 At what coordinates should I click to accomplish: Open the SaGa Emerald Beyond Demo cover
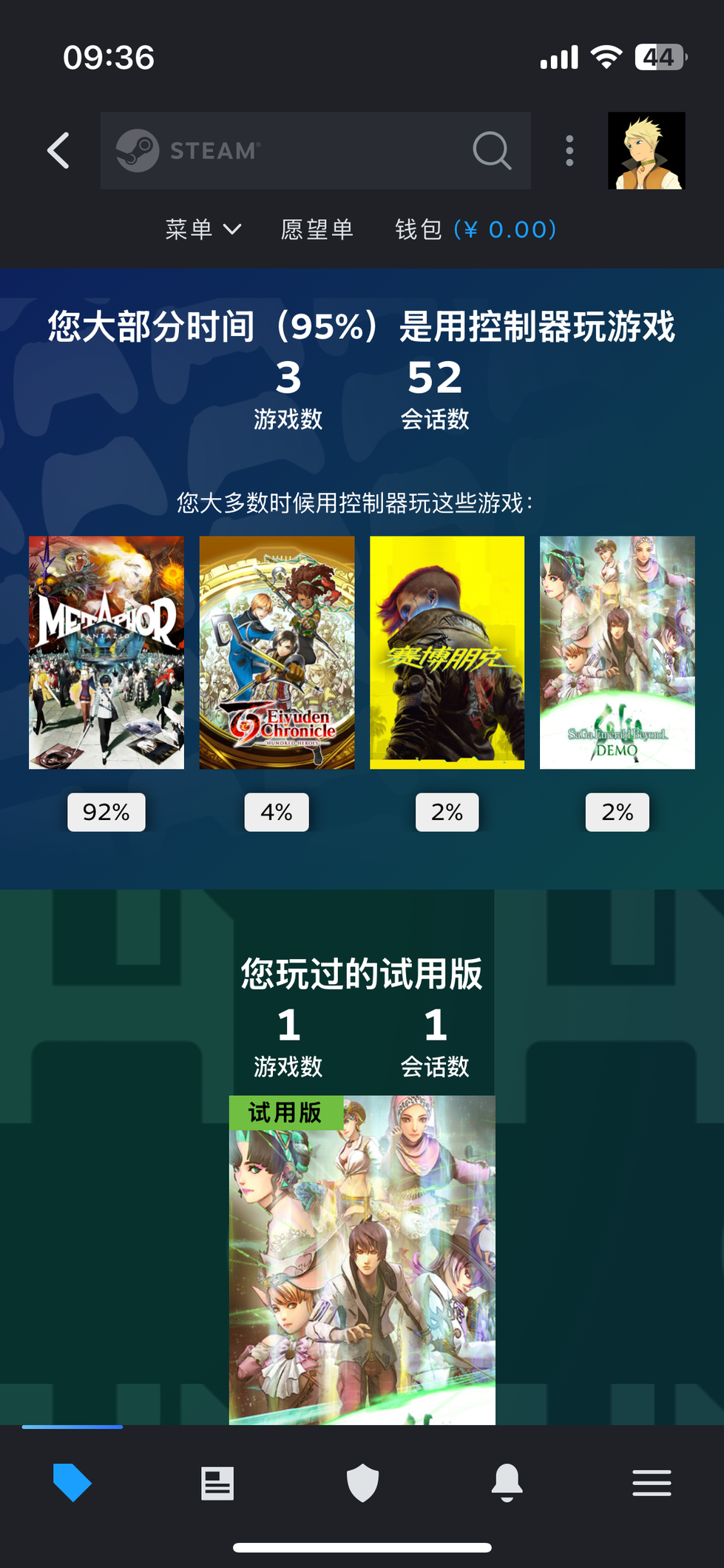617,652
